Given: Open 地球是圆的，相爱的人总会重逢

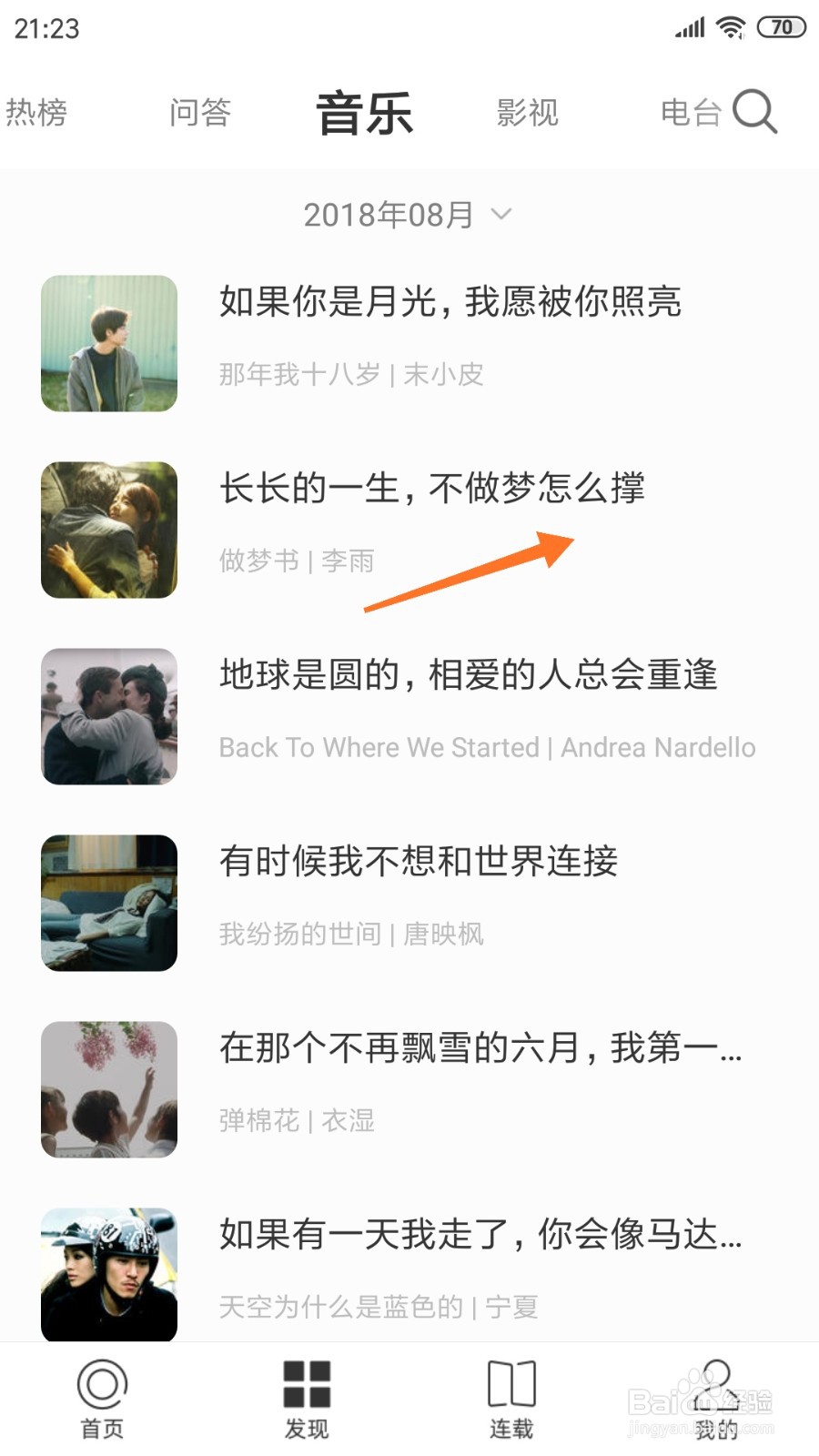Looking at the screenshot, I should pos(468,674).
